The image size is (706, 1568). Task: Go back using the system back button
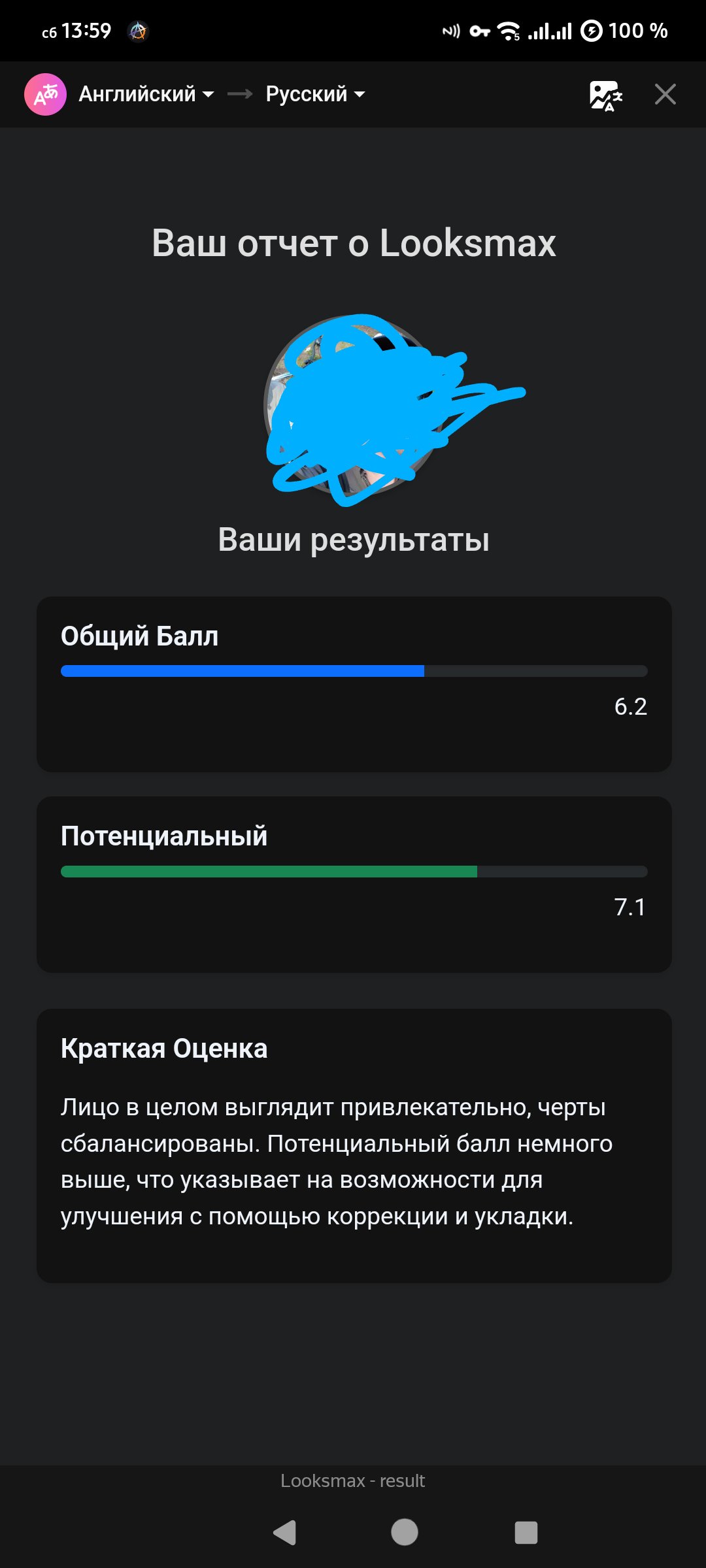click(285, 1532)
